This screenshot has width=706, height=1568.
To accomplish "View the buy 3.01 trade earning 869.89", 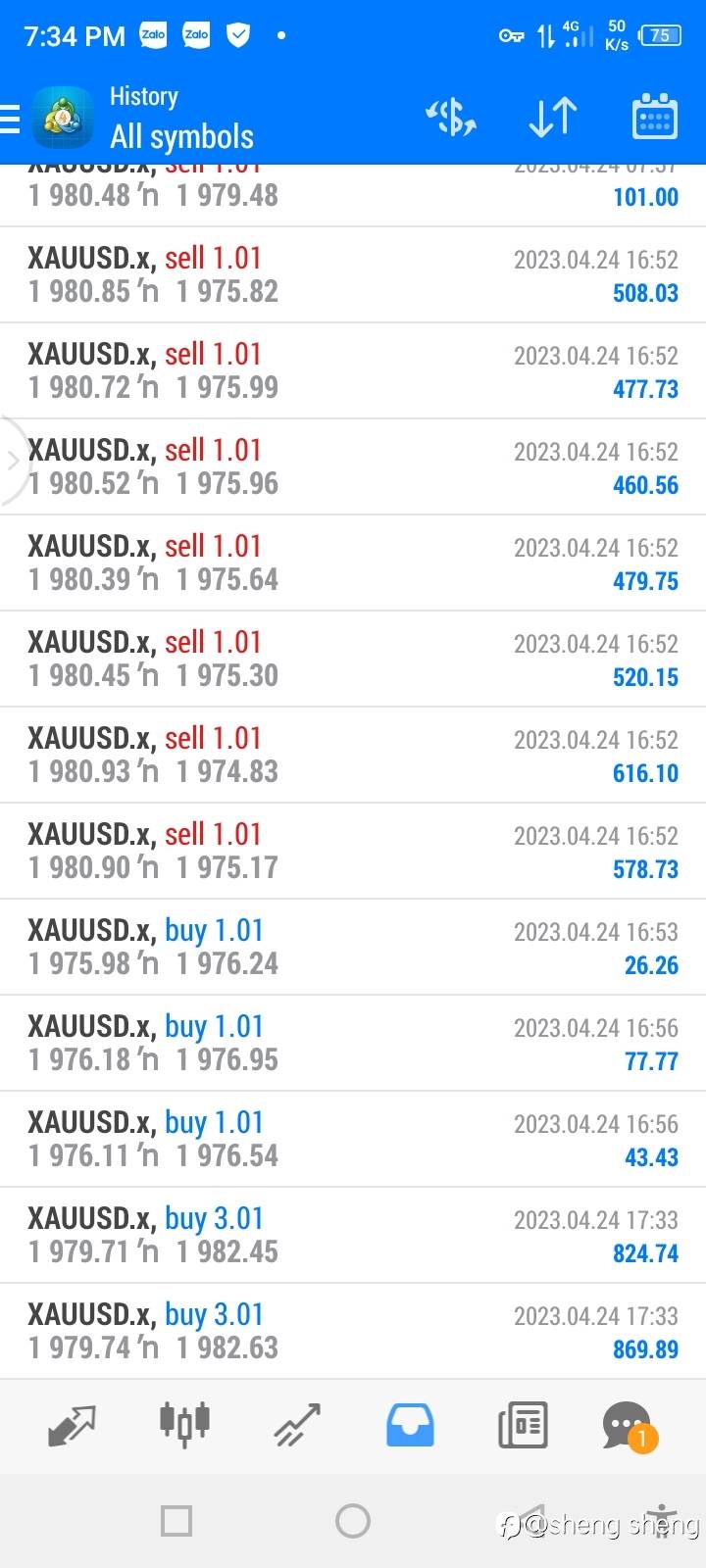I will coord(353,1332).
